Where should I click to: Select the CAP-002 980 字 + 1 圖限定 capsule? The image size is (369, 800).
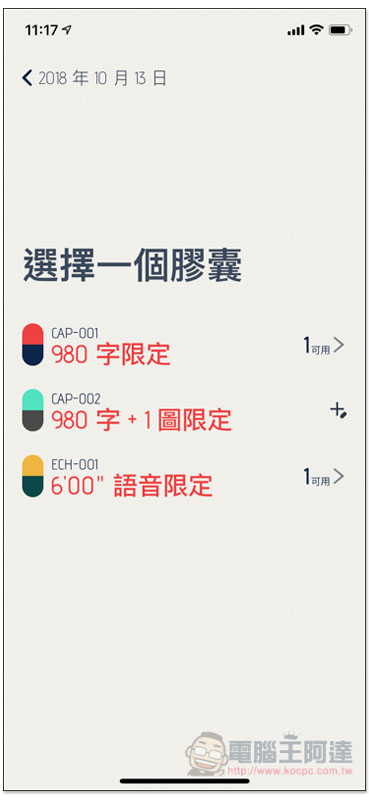coord(184,411)
